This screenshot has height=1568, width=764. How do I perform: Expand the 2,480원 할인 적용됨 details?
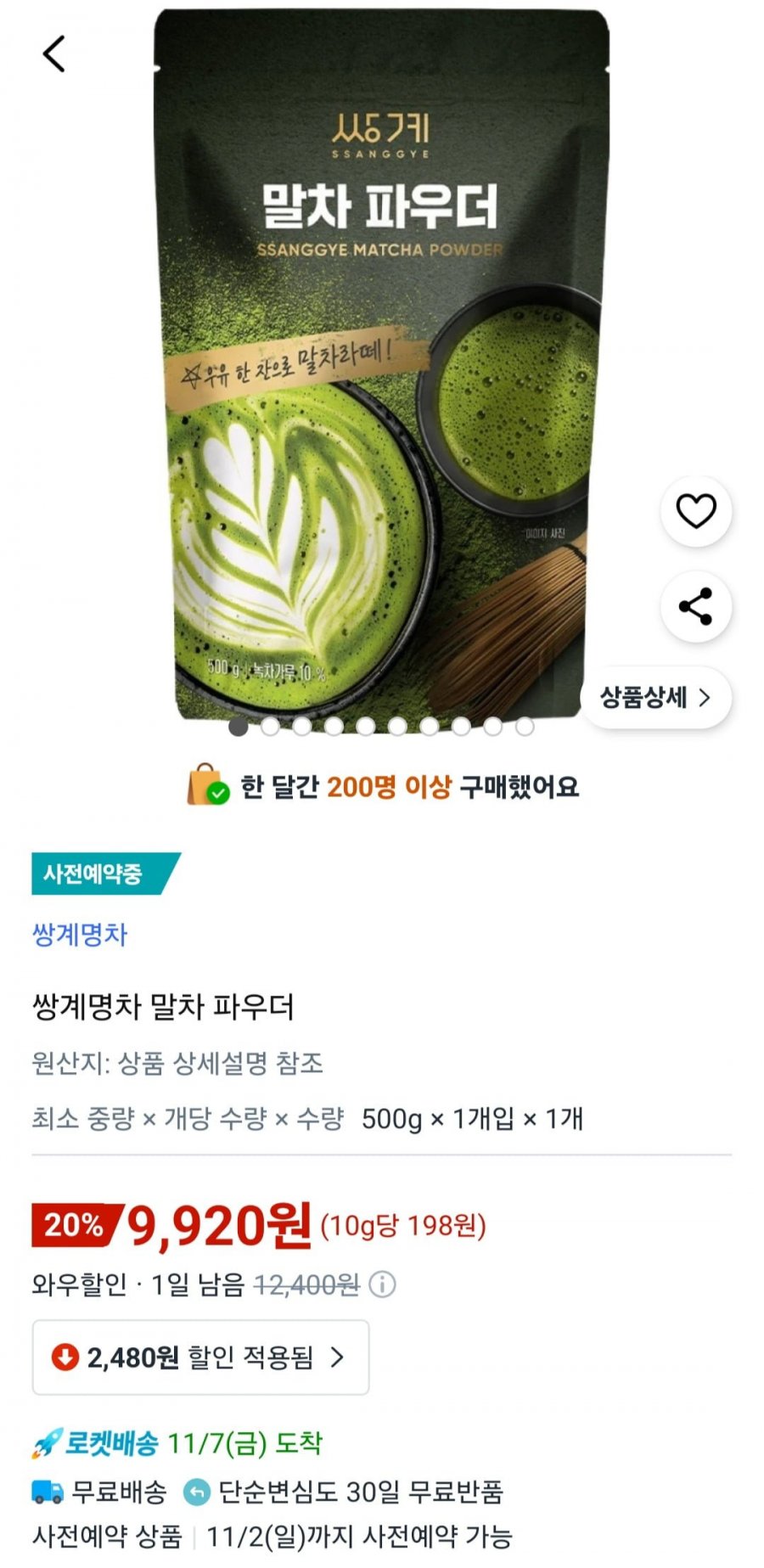coord(200,1357)
